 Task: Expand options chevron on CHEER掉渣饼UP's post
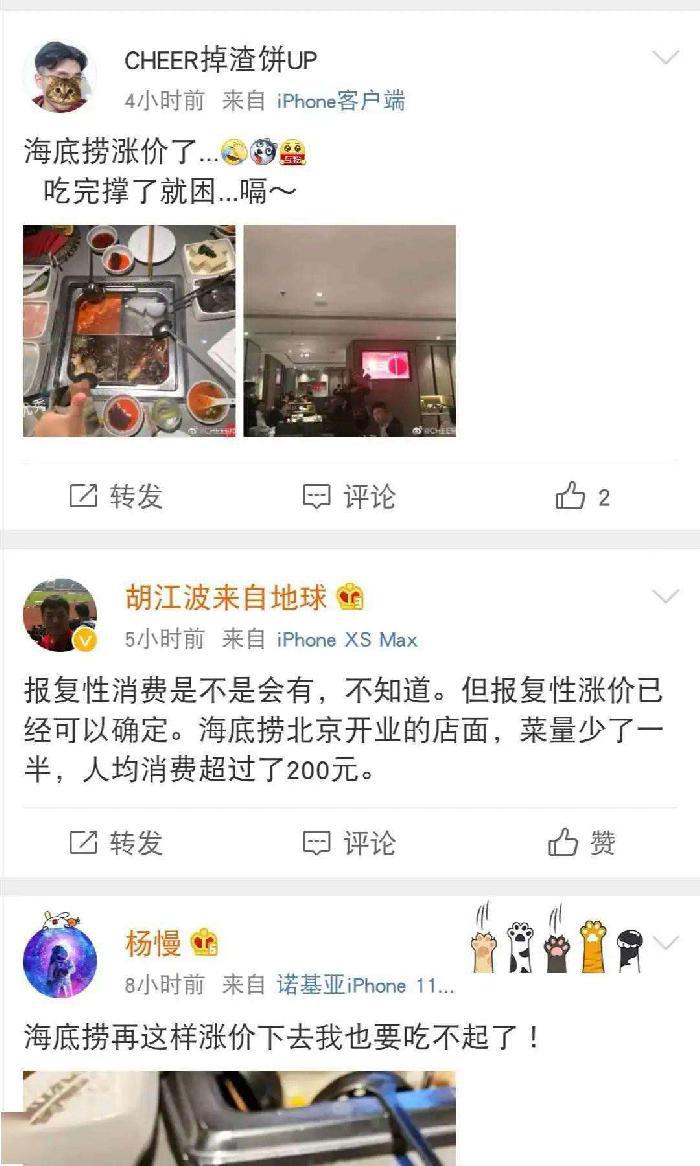pos(665,57)
